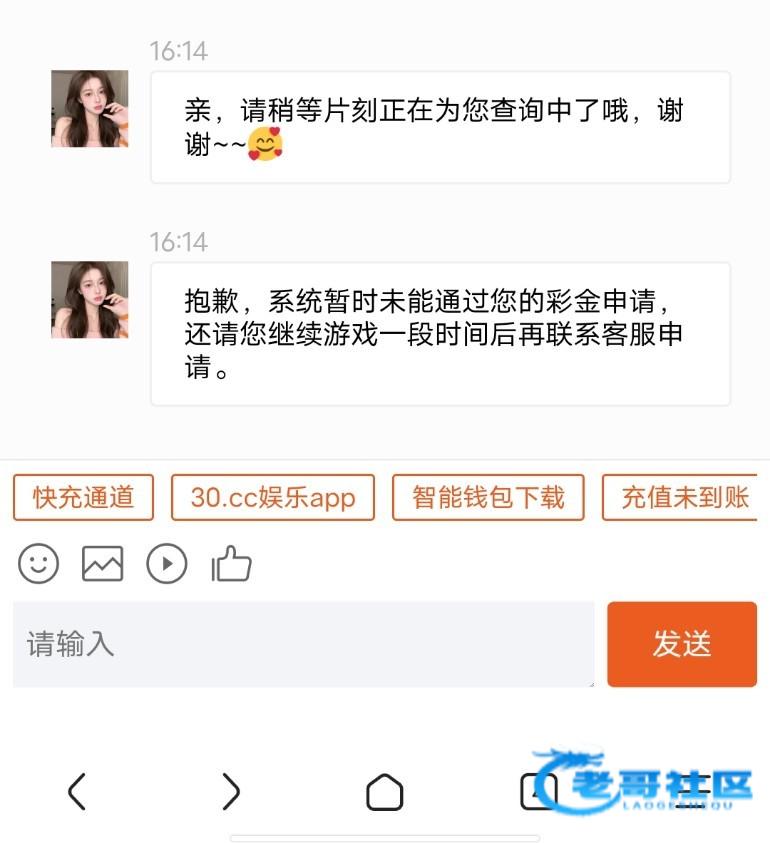Tap the 快充通道 quick button
The image size is (770, 843).
click(x=83, y=497)
